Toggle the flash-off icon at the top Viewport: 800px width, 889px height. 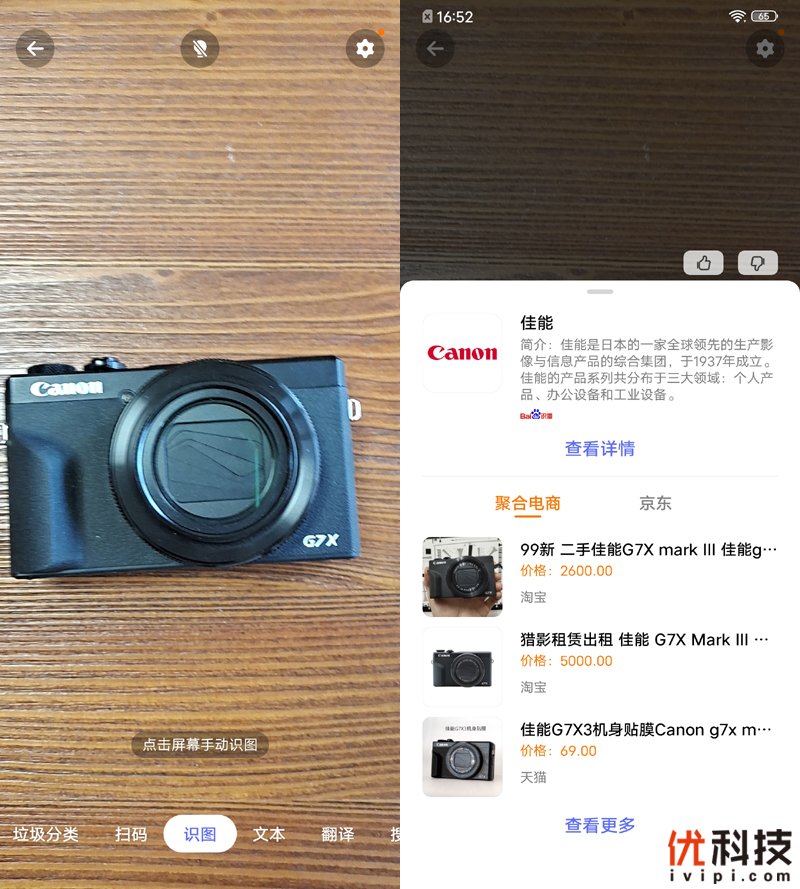click(x=199, y=48)
